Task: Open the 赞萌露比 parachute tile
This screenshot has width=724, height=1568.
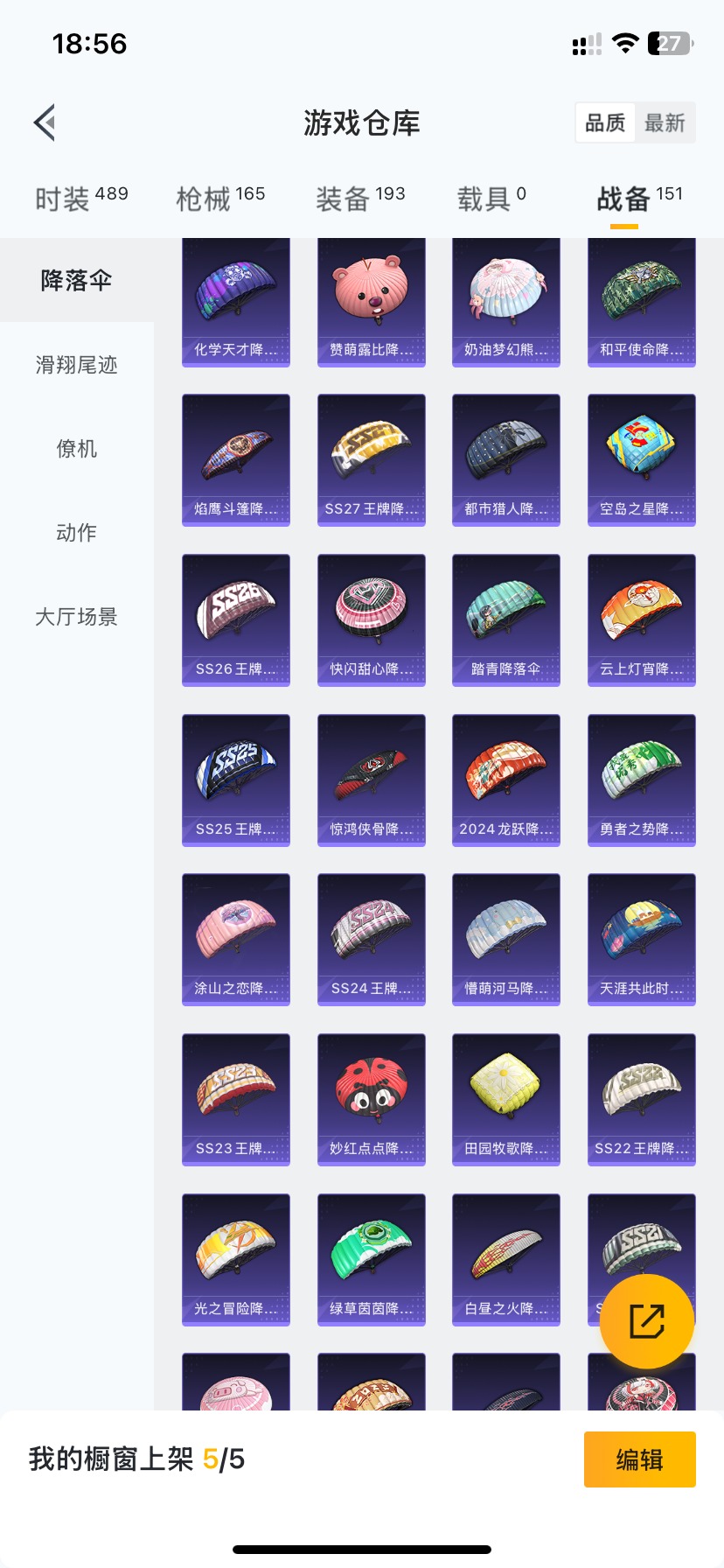Action: point(372,303)
